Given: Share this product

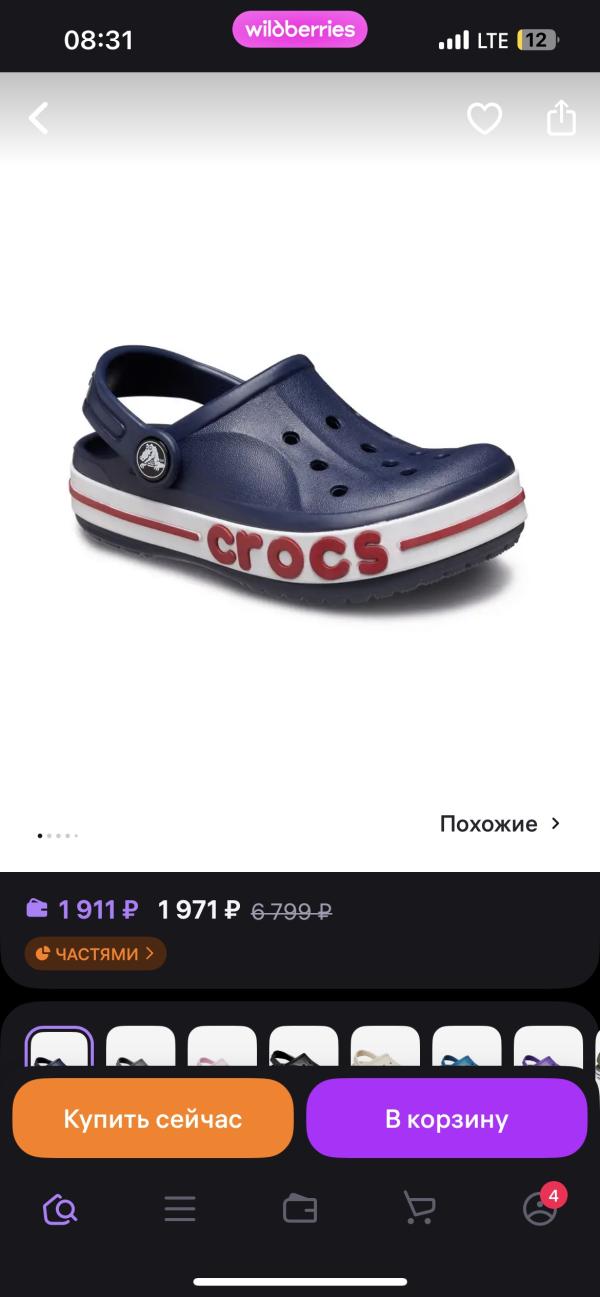Looking at the screenshot, I should (561, 118).
